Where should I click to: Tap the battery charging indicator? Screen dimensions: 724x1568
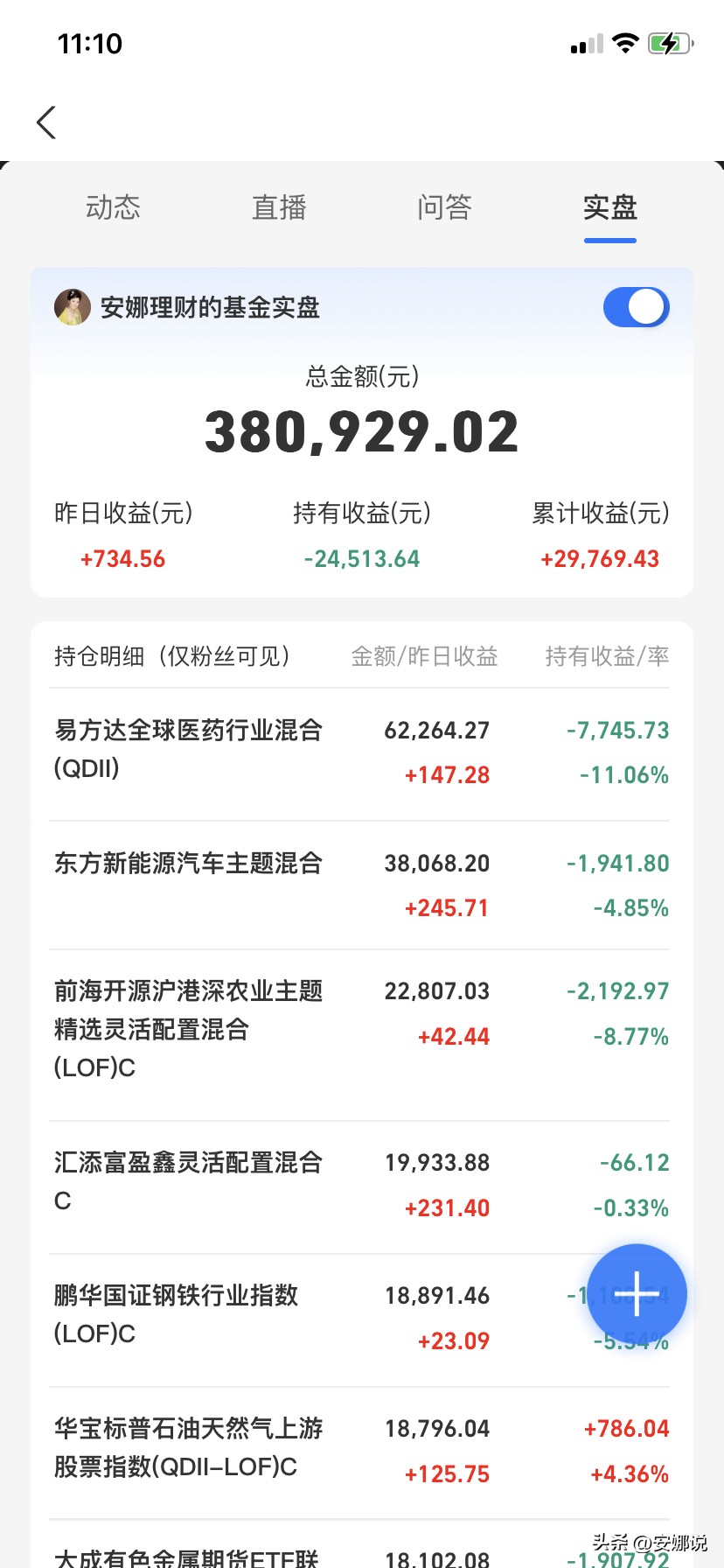coord(672,43)
